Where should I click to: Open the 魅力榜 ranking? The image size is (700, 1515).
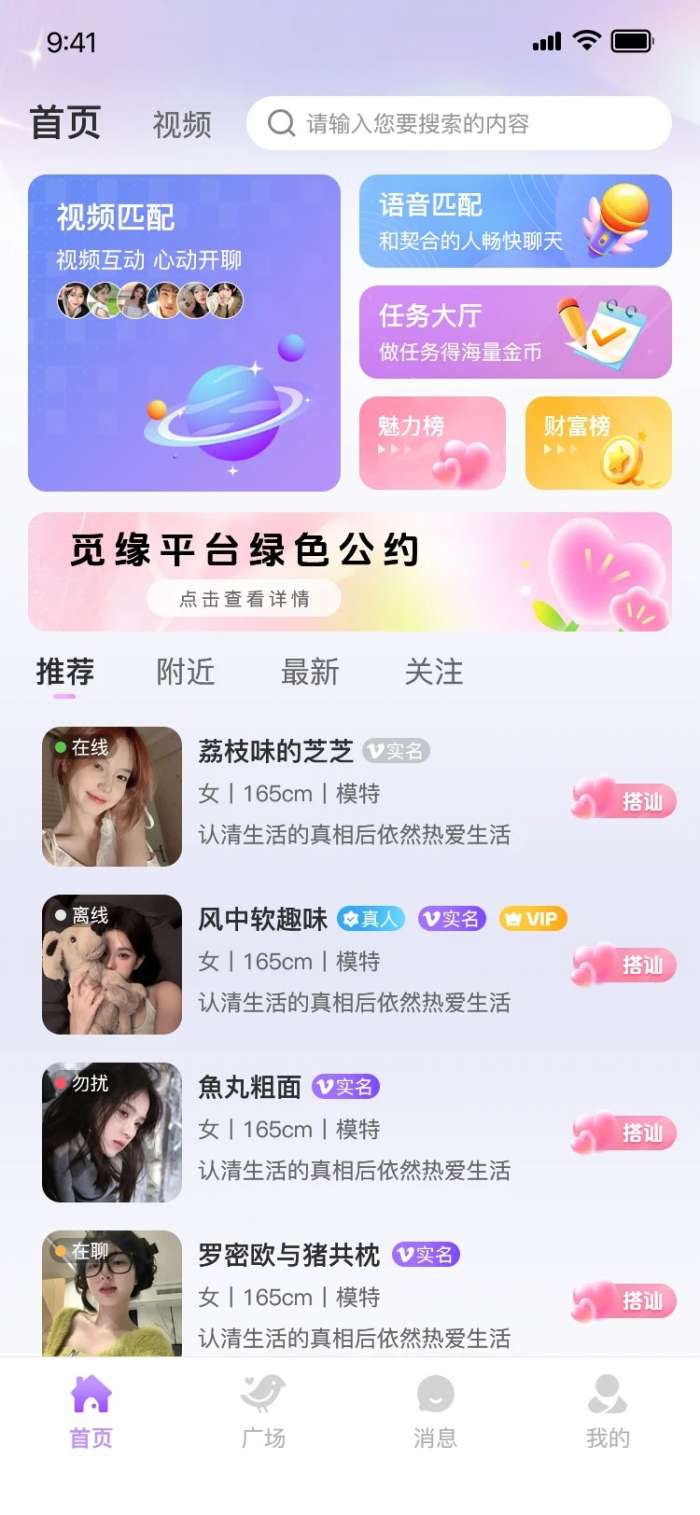(x=432, y=443)
